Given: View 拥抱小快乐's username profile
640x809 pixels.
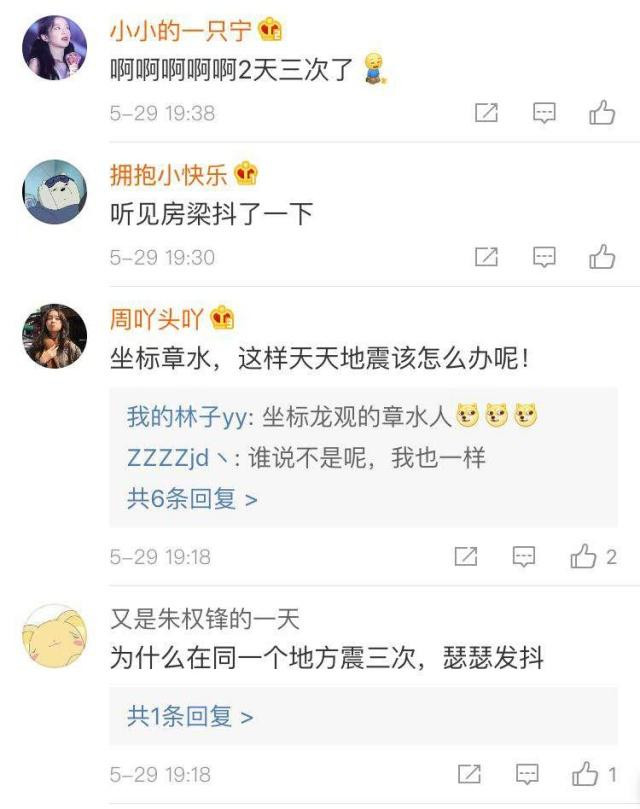Looking at the screenshot, I should coord(169,174).
